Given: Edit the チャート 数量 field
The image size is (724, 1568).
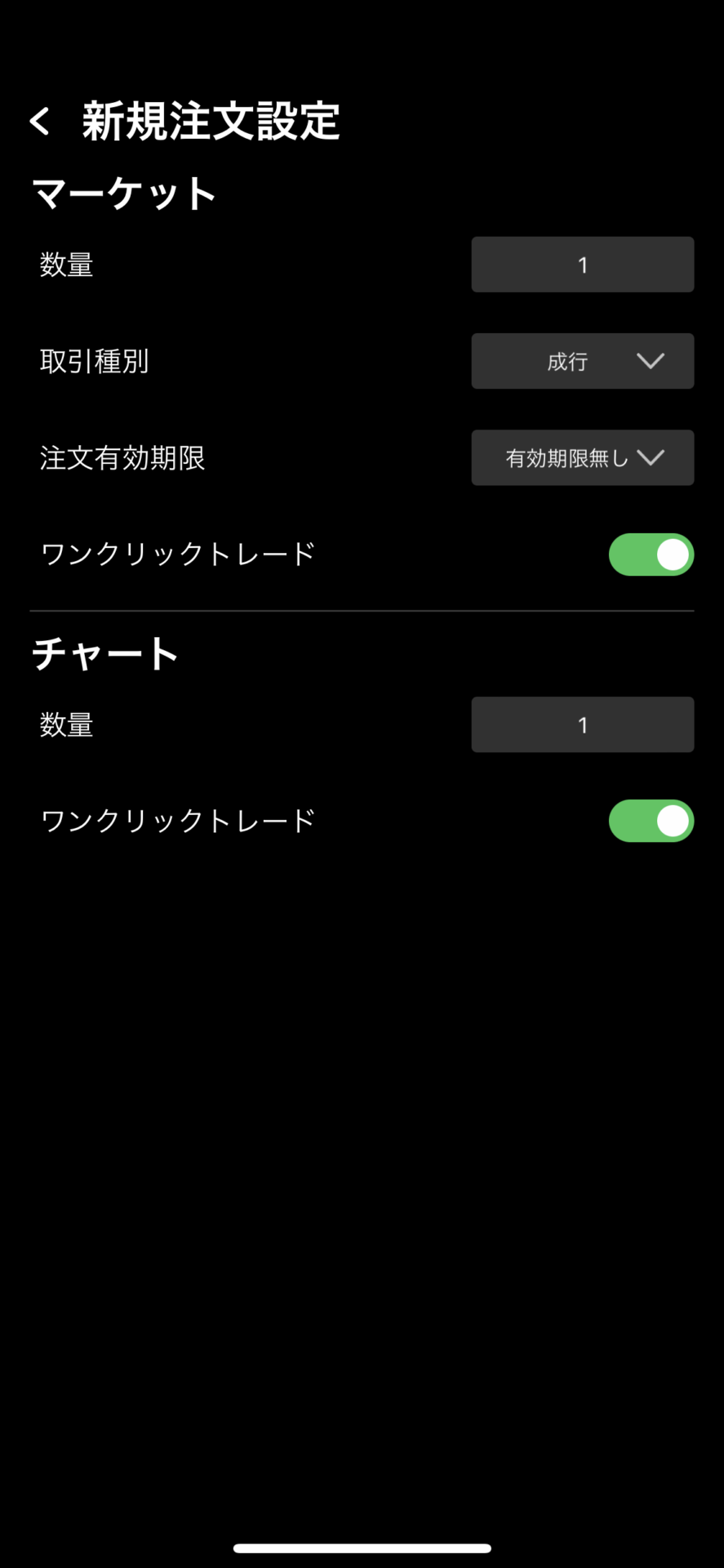Looking at the screenshot, I should pyautogui.click(x=582, y=724).
